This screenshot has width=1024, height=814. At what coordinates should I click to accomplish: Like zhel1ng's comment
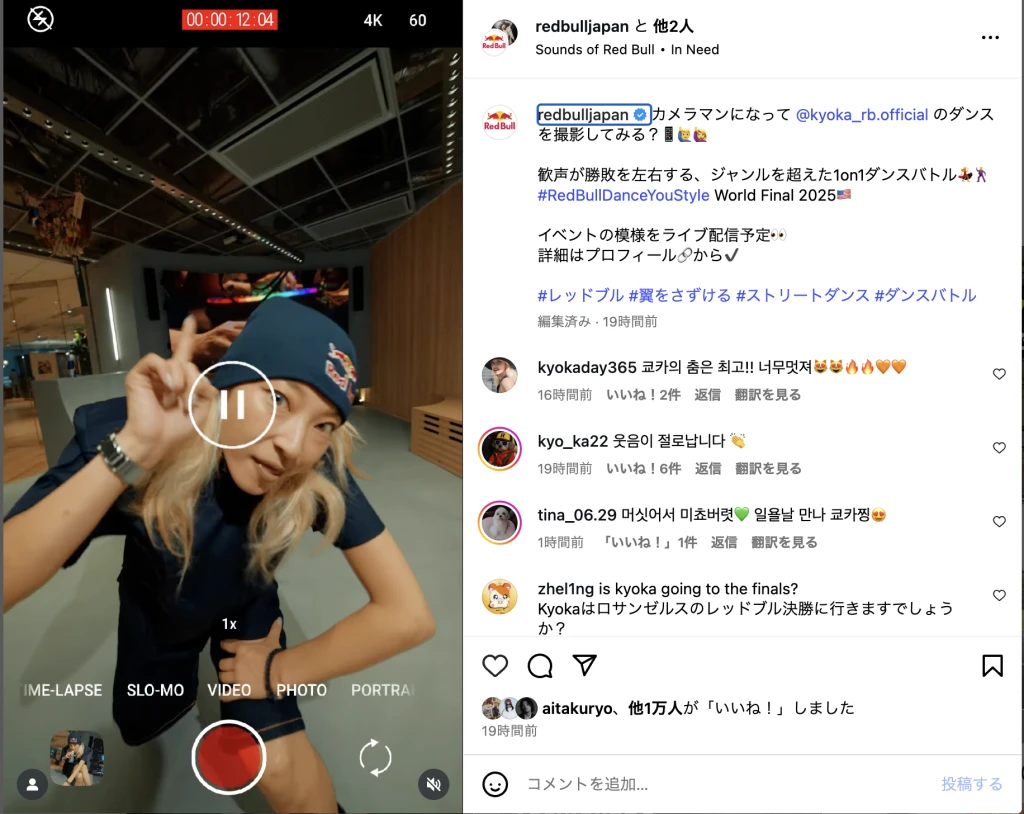[x=998, y=596]
